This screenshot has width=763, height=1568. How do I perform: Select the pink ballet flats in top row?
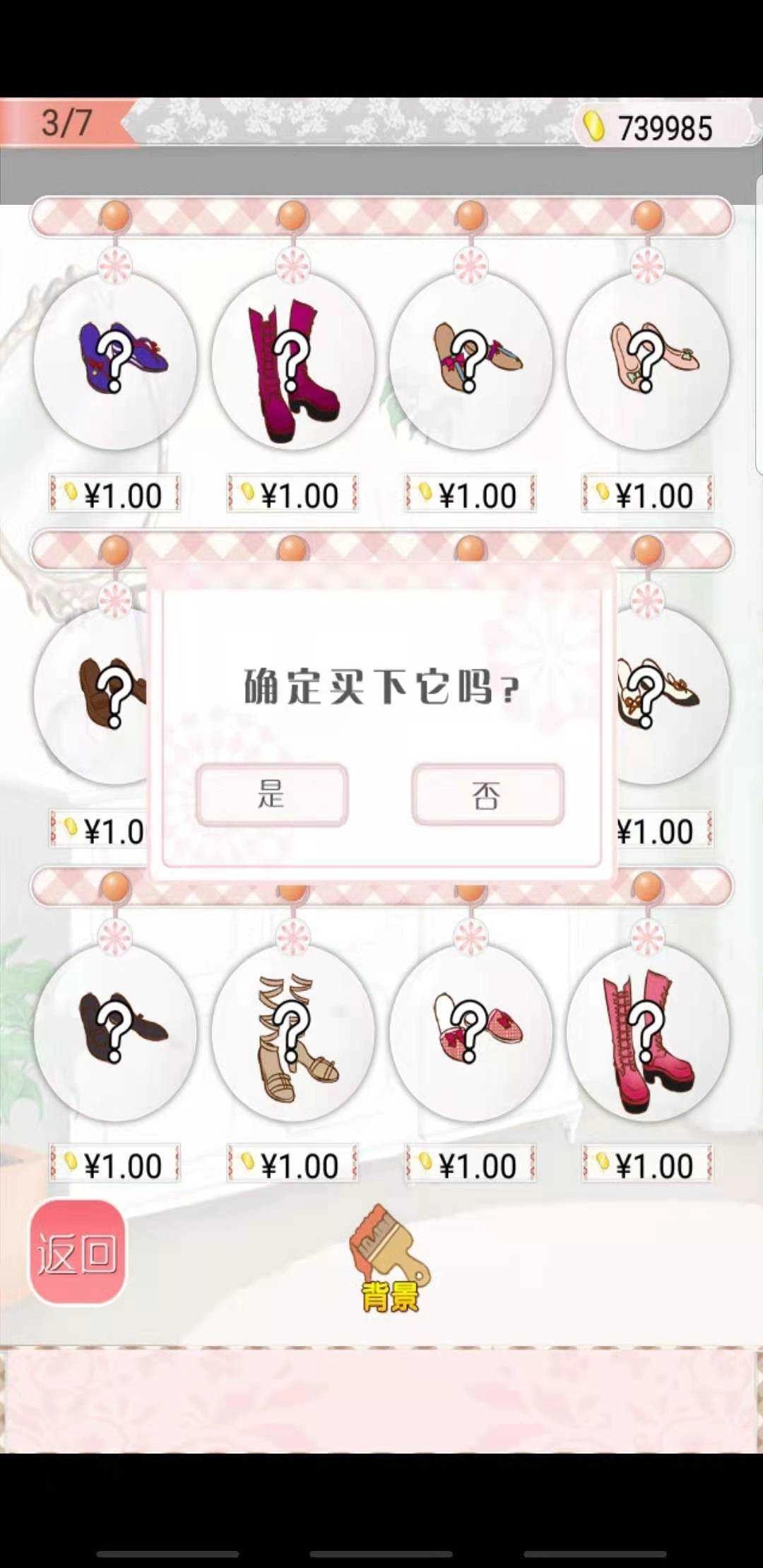[x=646, y=360]
